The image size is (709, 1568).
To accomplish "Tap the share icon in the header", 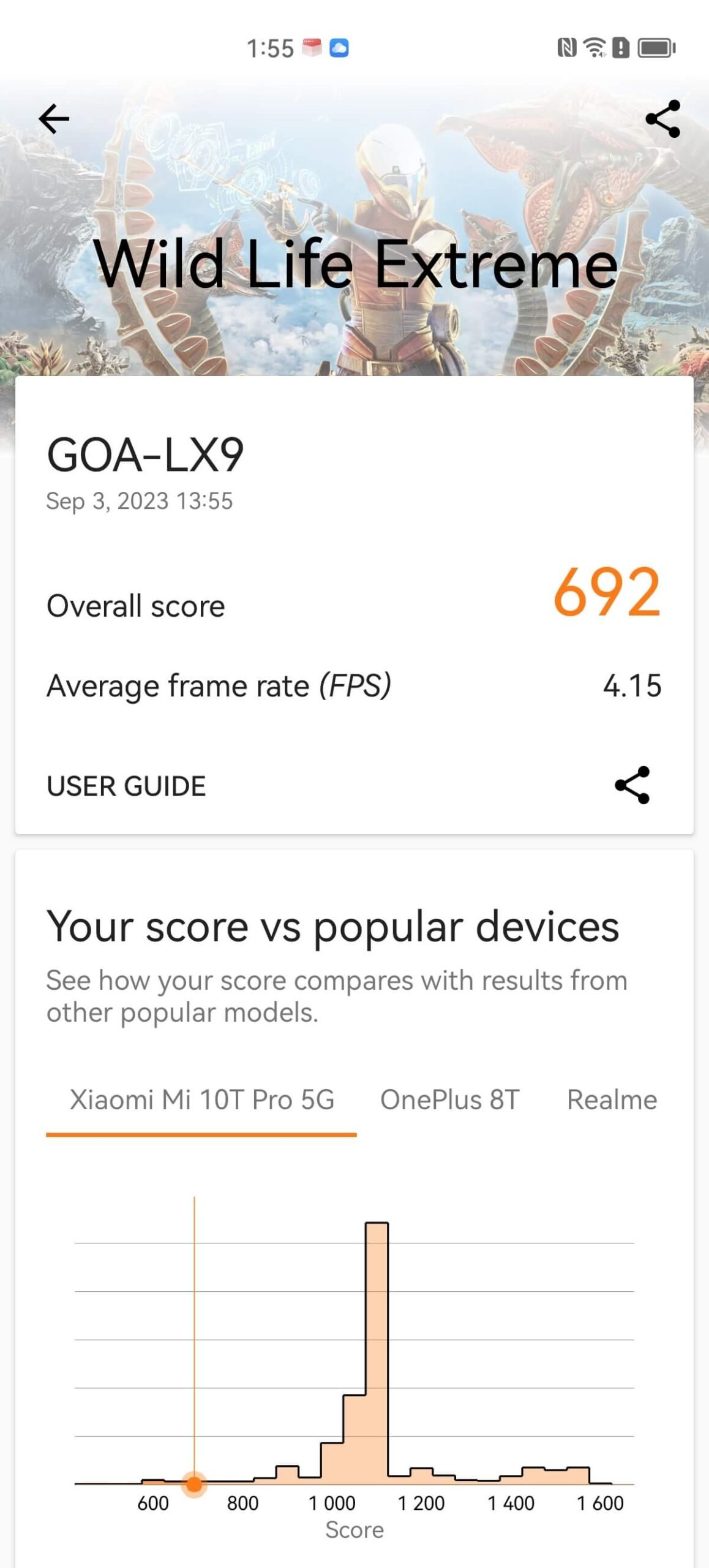I will point(662,119).
